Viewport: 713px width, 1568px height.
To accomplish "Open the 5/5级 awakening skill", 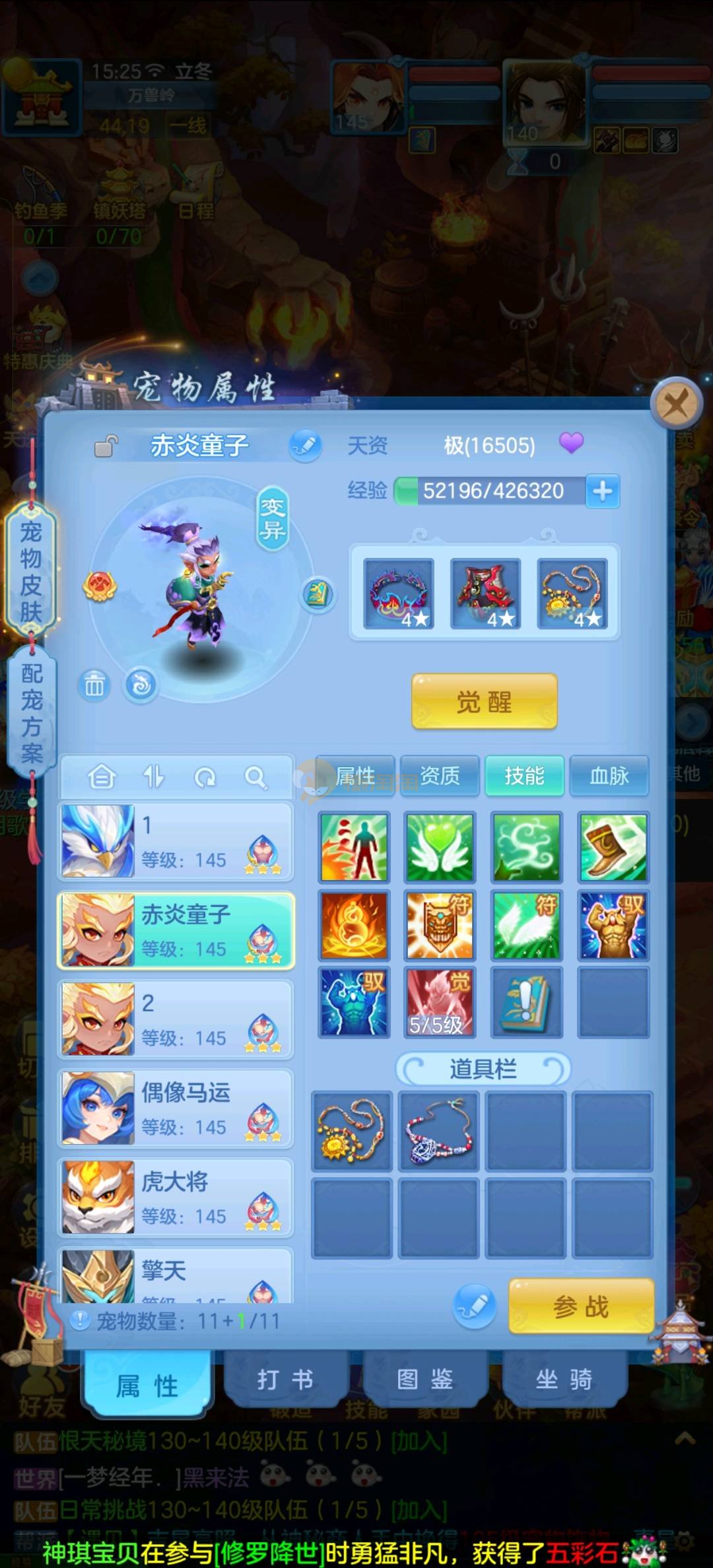I will tap(440, 1002).
